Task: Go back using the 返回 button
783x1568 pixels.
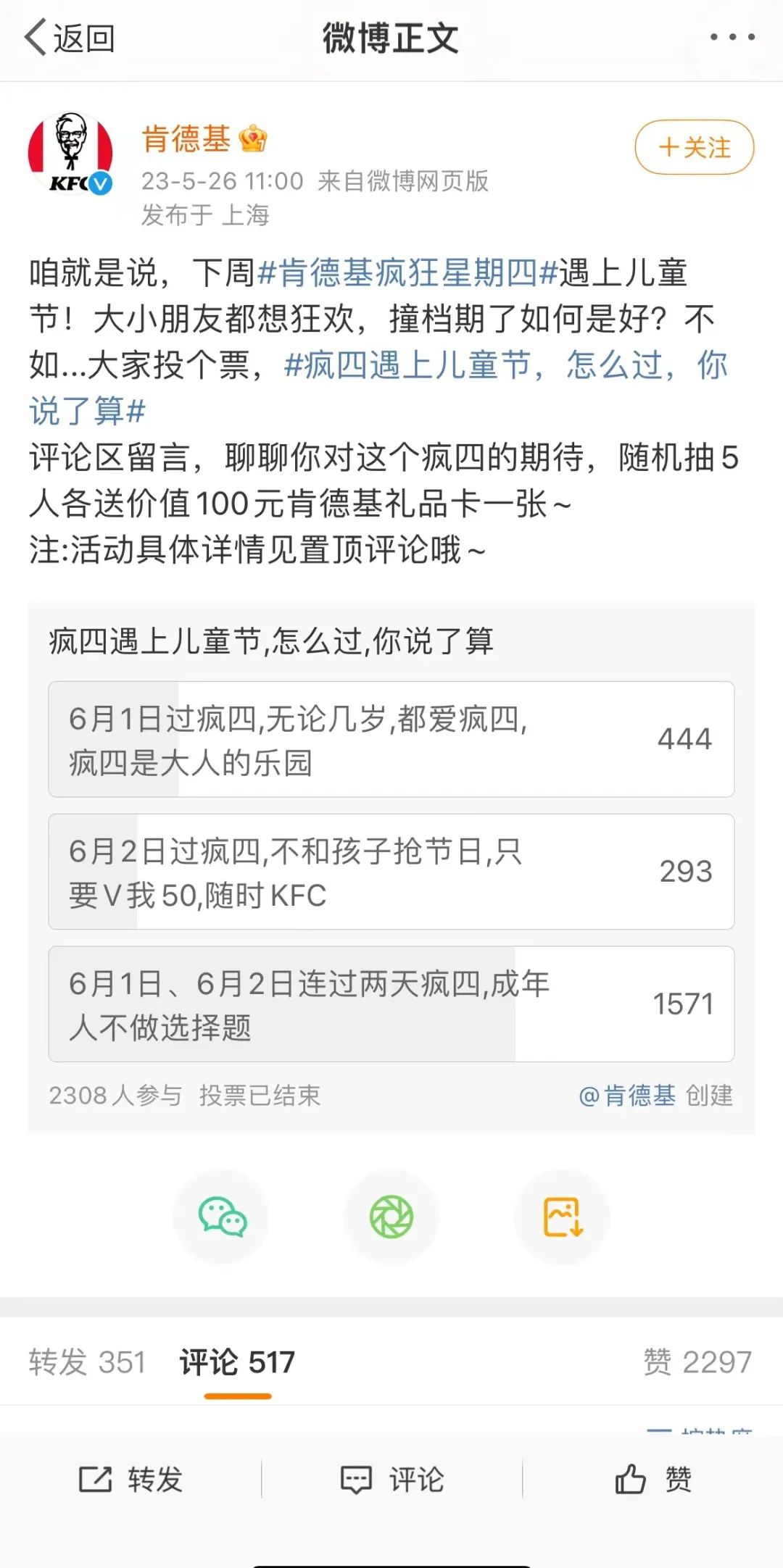Action: [70, 38]
